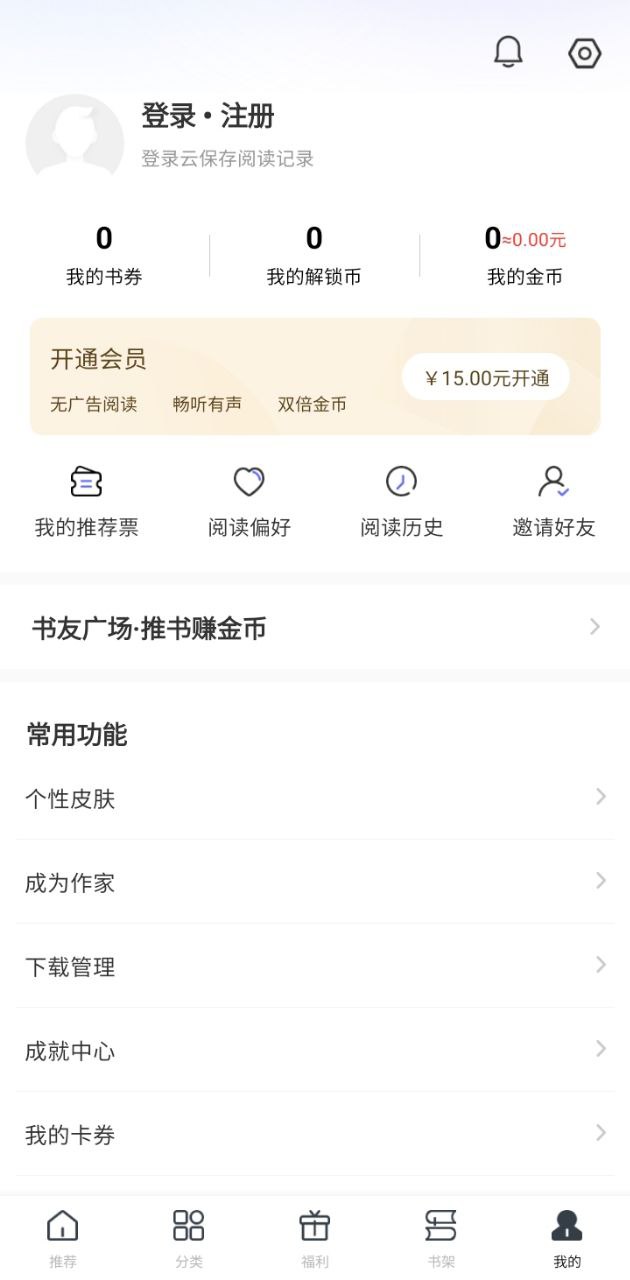Open 个性皮肤 settings row
This screenshot has width=630, height=1280.
pos(315,798)
